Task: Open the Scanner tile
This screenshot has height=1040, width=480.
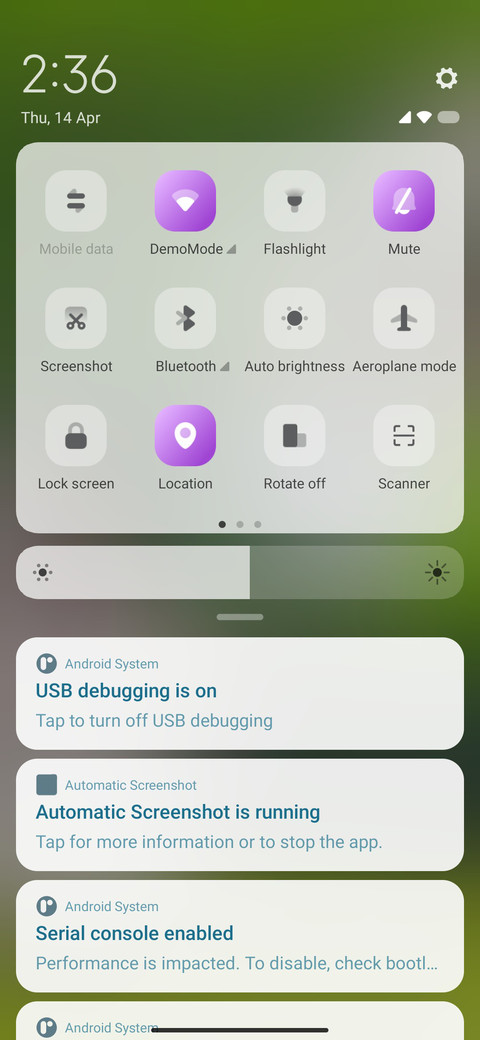Action: [404, 436]
